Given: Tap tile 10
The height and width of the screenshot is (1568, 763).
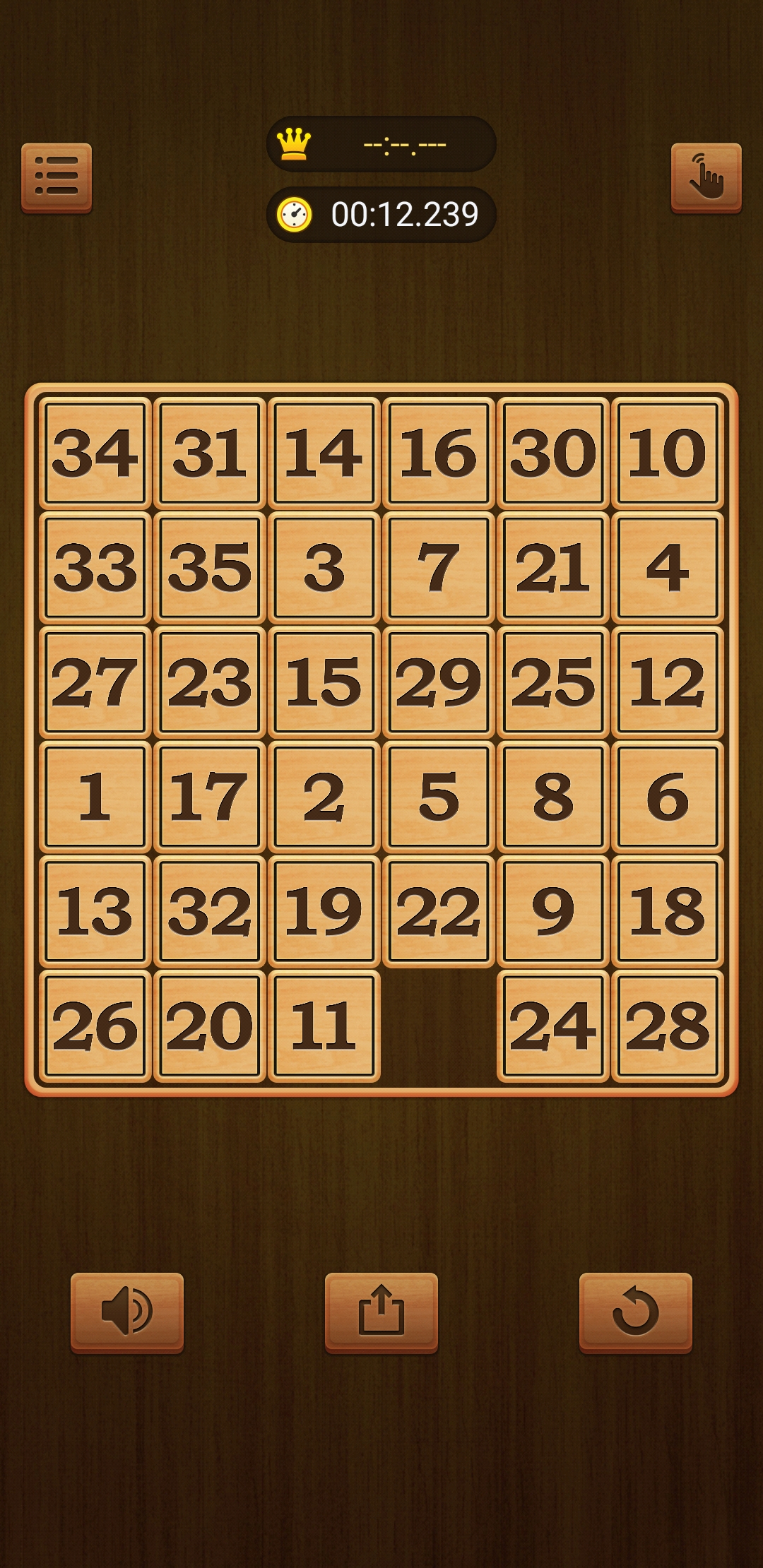Looking at the screenshot, I should coord(668,453).
